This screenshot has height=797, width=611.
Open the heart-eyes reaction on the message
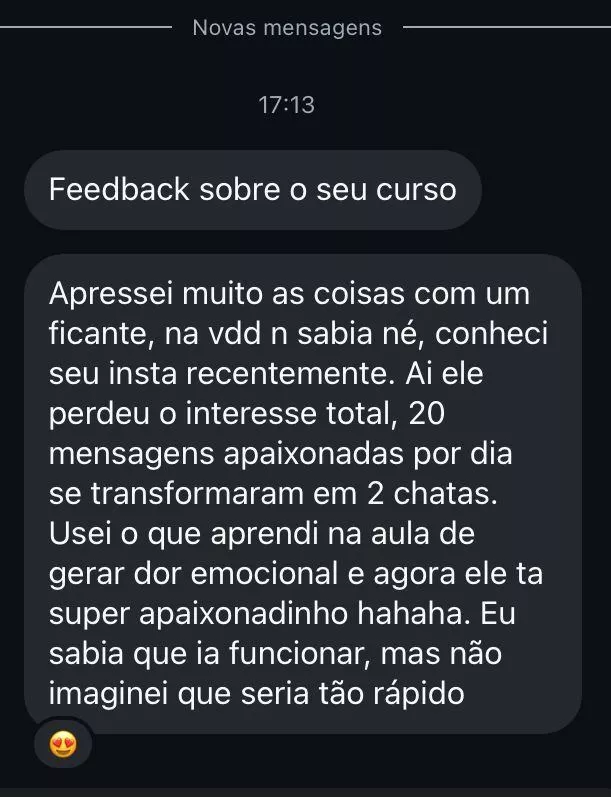[63, 744]
